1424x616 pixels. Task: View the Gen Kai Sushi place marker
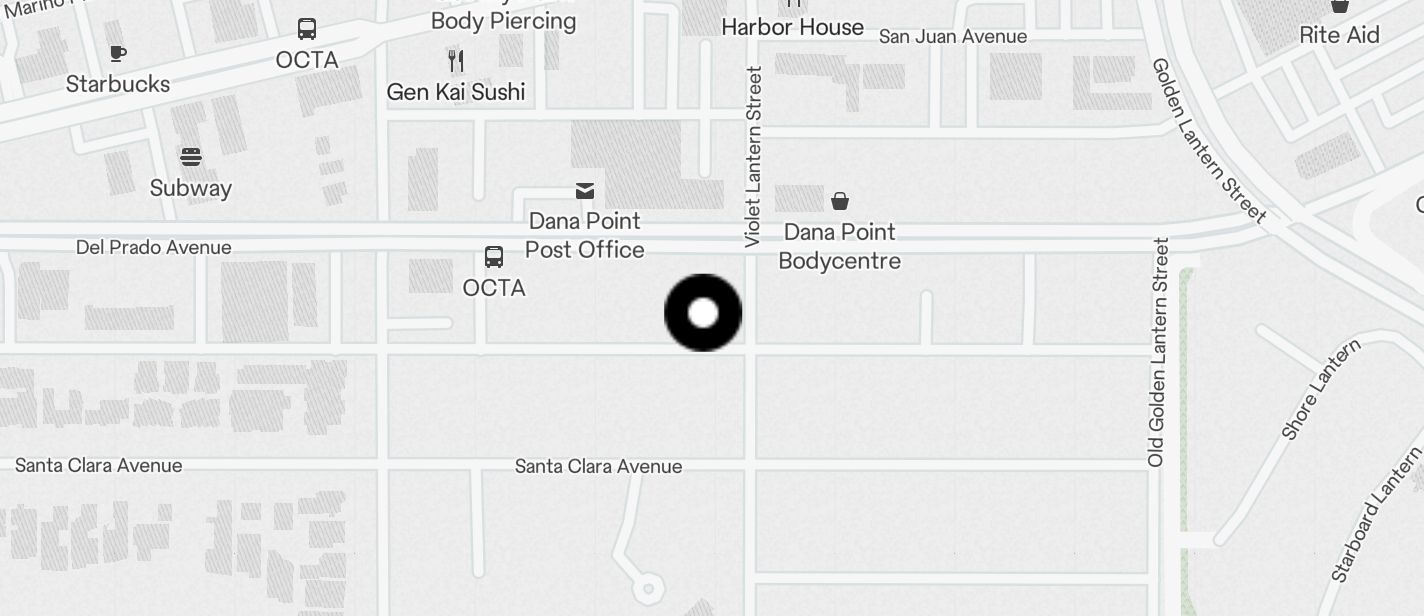456,62
